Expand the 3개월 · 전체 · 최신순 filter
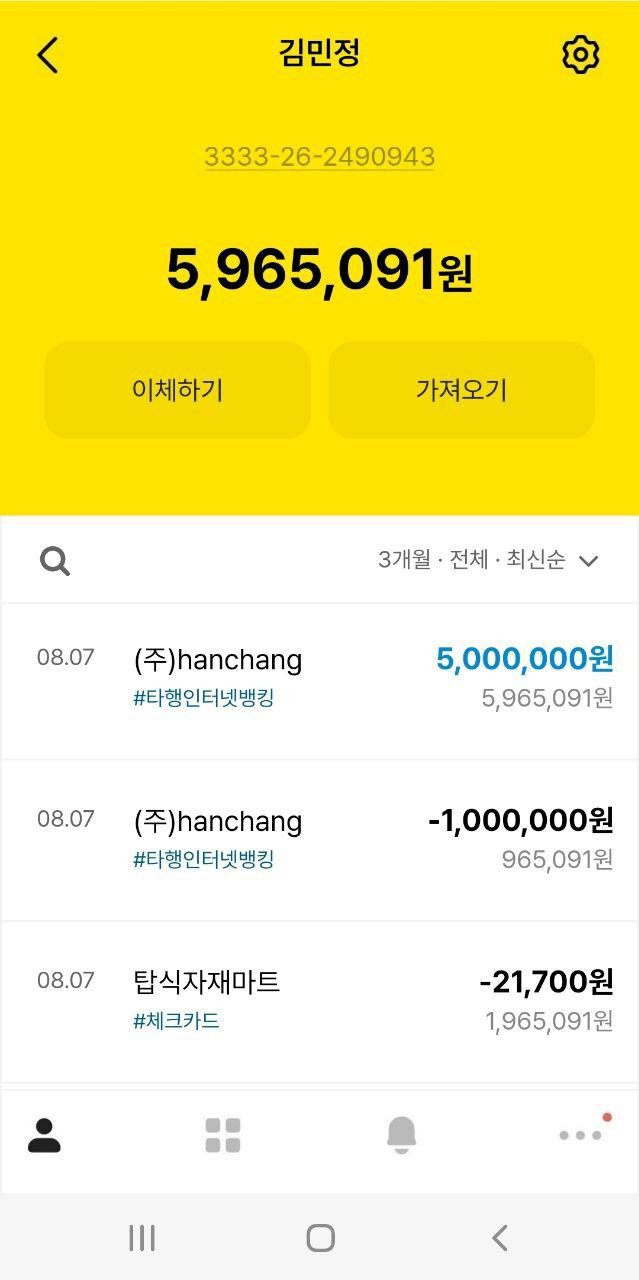Screen dimensions: 639x1280 pyautogui.click(x=488, y=561)
